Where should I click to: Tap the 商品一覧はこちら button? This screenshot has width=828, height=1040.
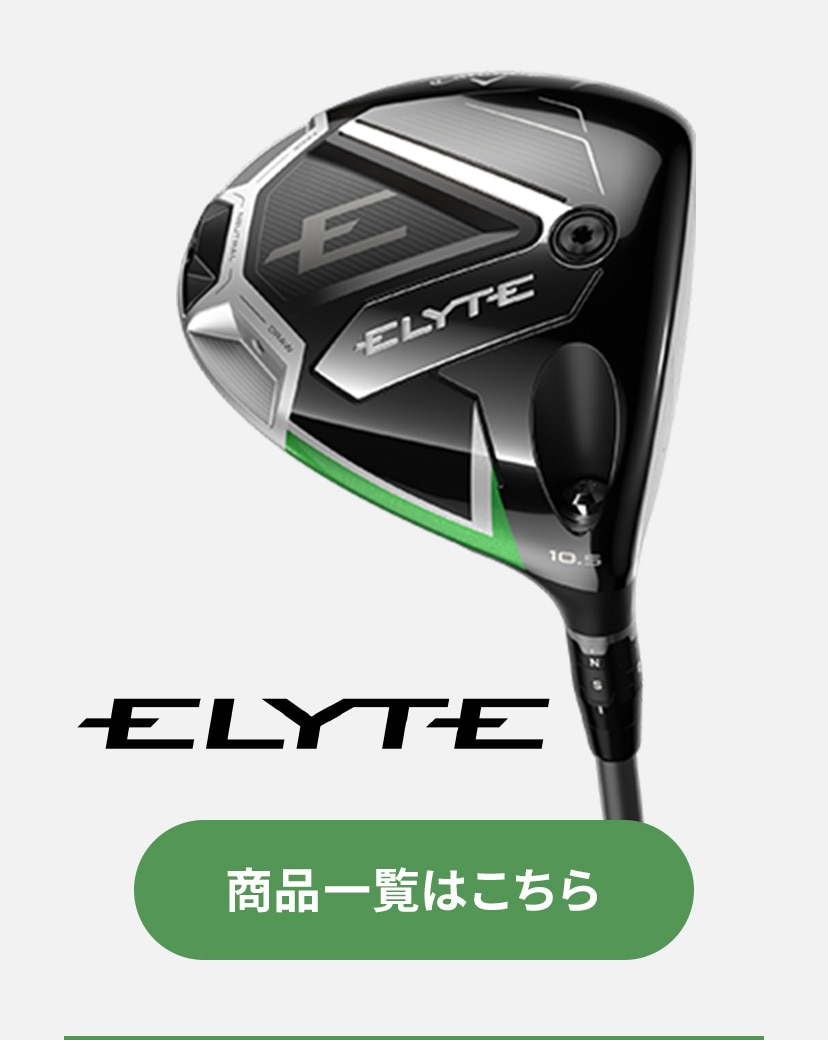point(413,890)
